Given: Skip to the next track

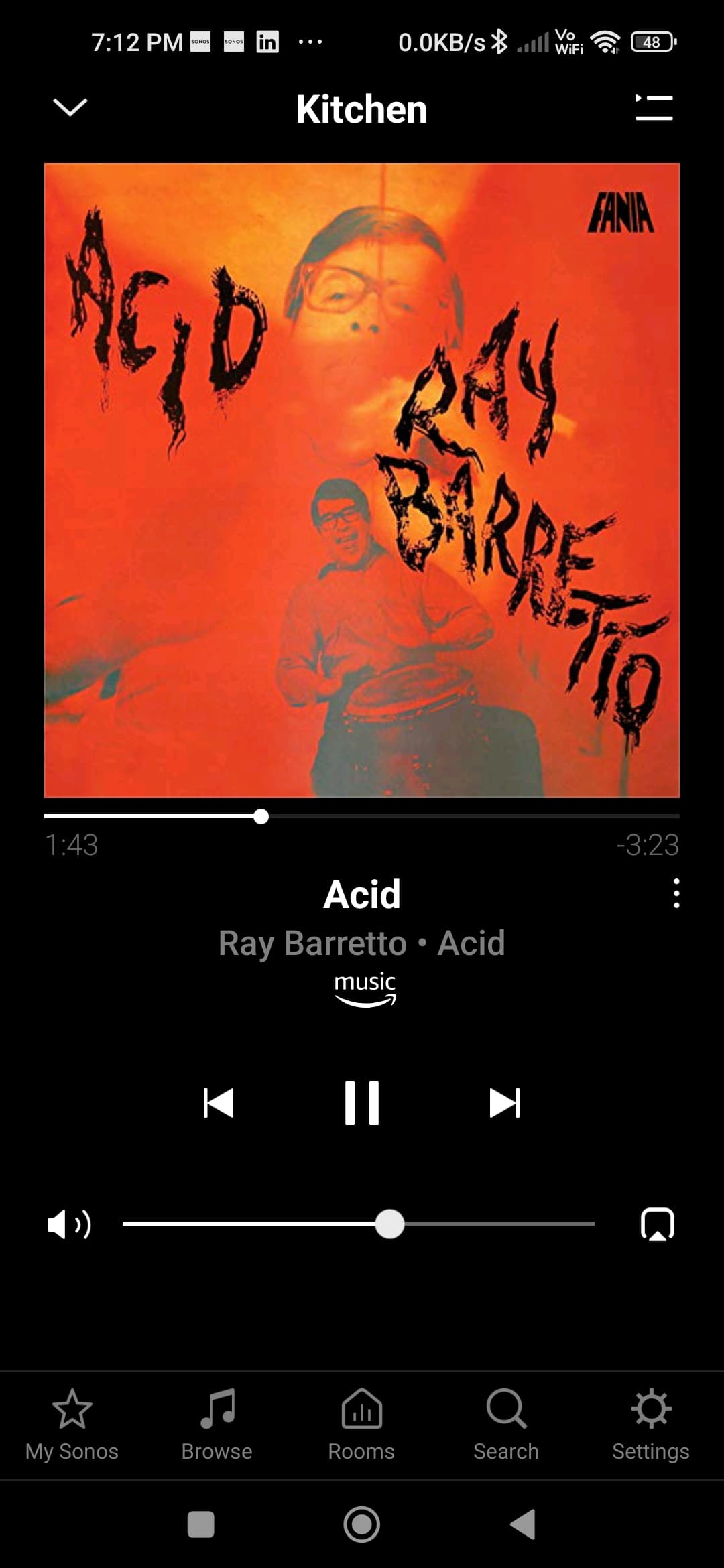Looking at the screenshot, I should click(504, 1103).
